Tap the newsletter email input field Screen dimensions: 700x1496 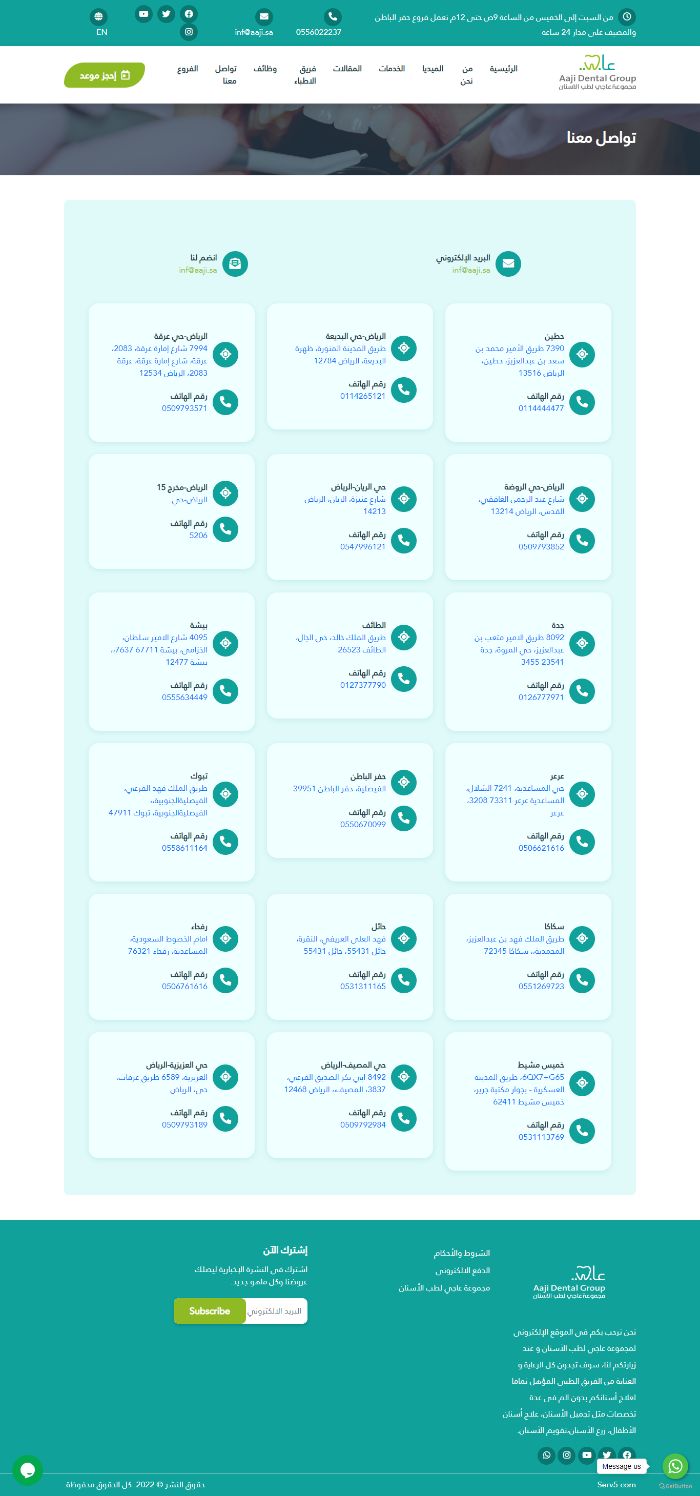(x=276, y=1311)
